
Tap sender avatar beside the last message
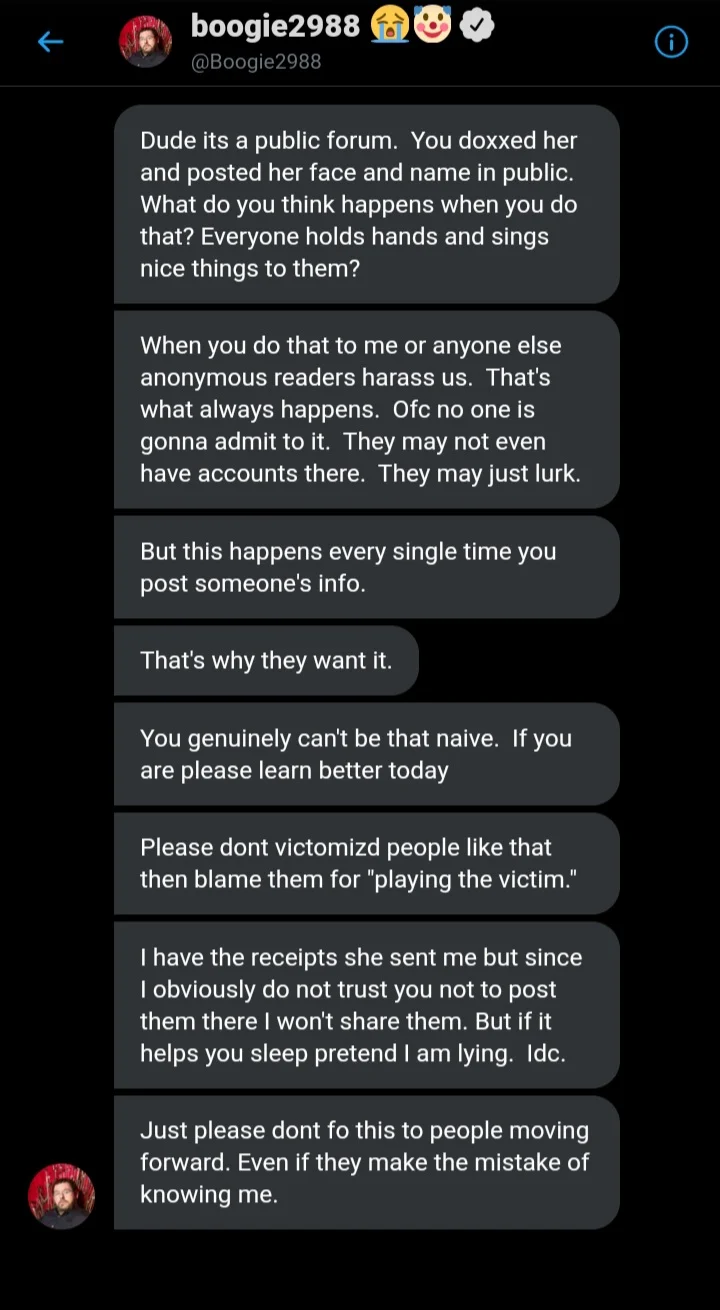pos(61,1196)
